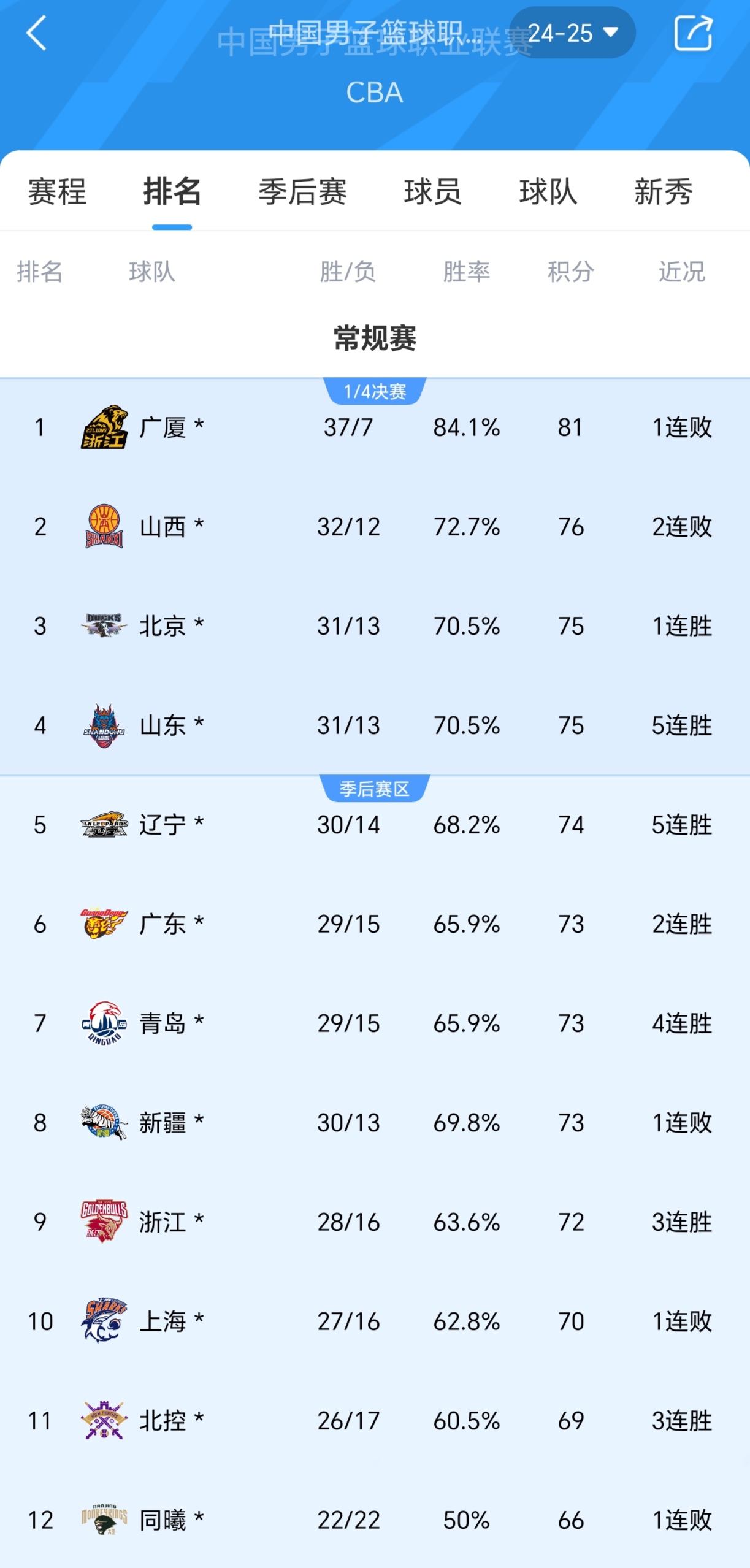Click the 广东 tigers logo
Screen dimensions: 750x1568
tap(103, 924)
